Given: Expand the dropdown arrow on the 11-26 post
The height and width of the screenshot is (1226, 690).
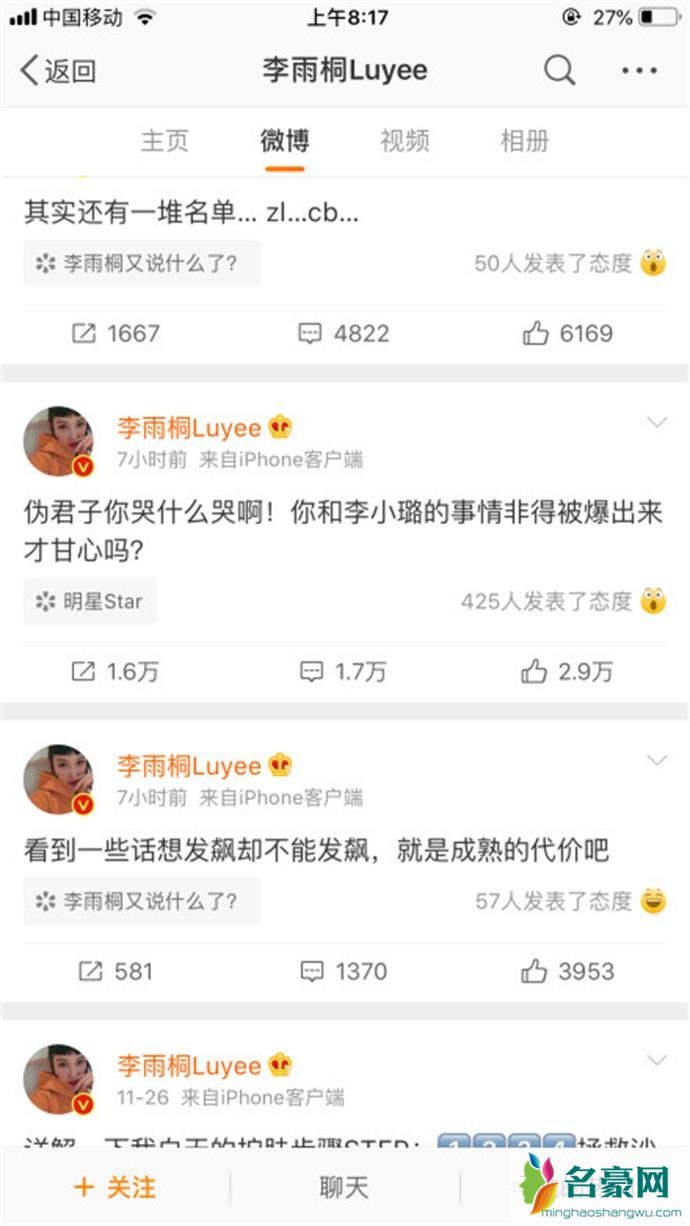Looking at the screenshot, I should [x=656, y=1060].
